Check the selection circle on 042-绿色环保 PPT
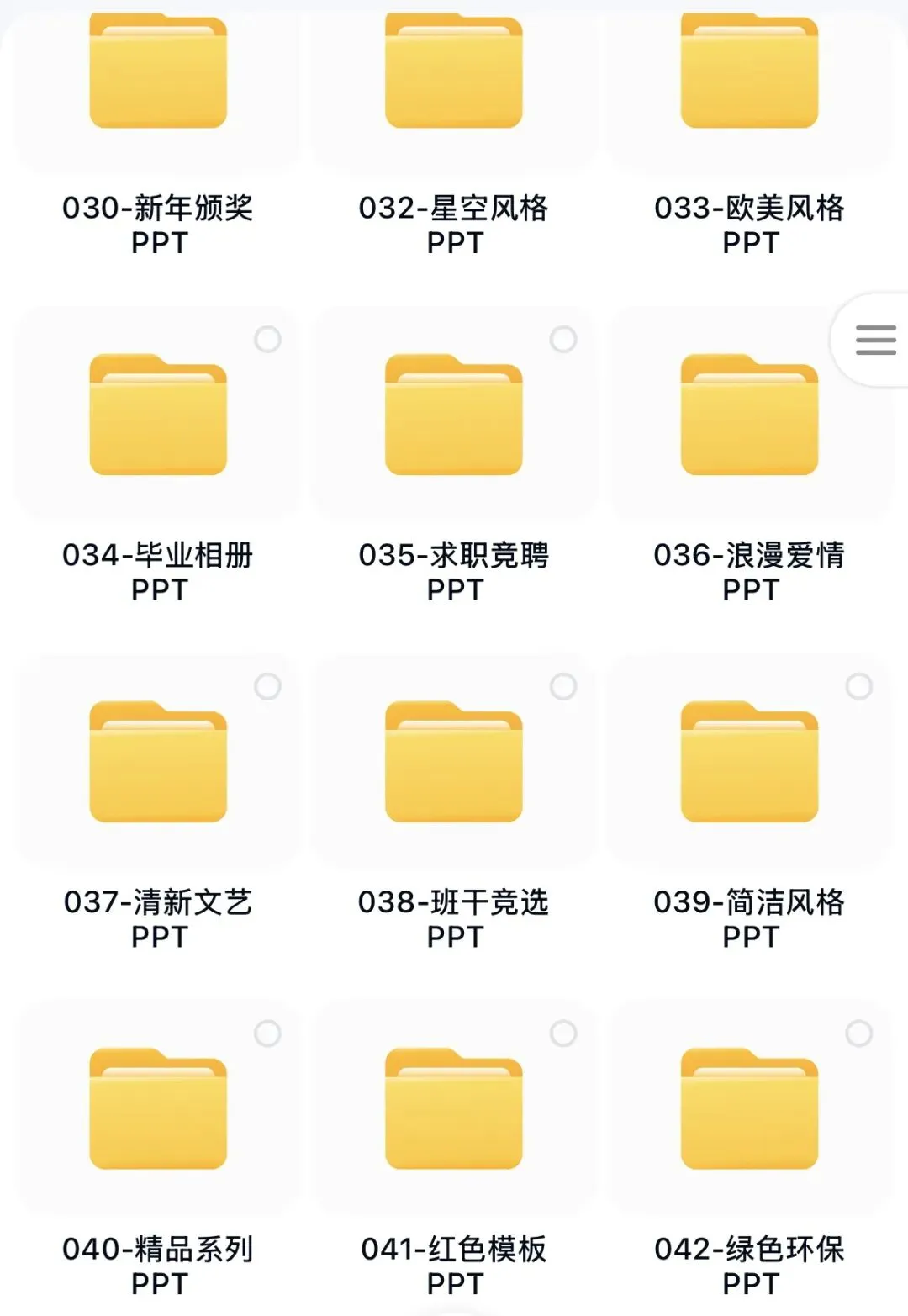 (x=859, y=1033)
